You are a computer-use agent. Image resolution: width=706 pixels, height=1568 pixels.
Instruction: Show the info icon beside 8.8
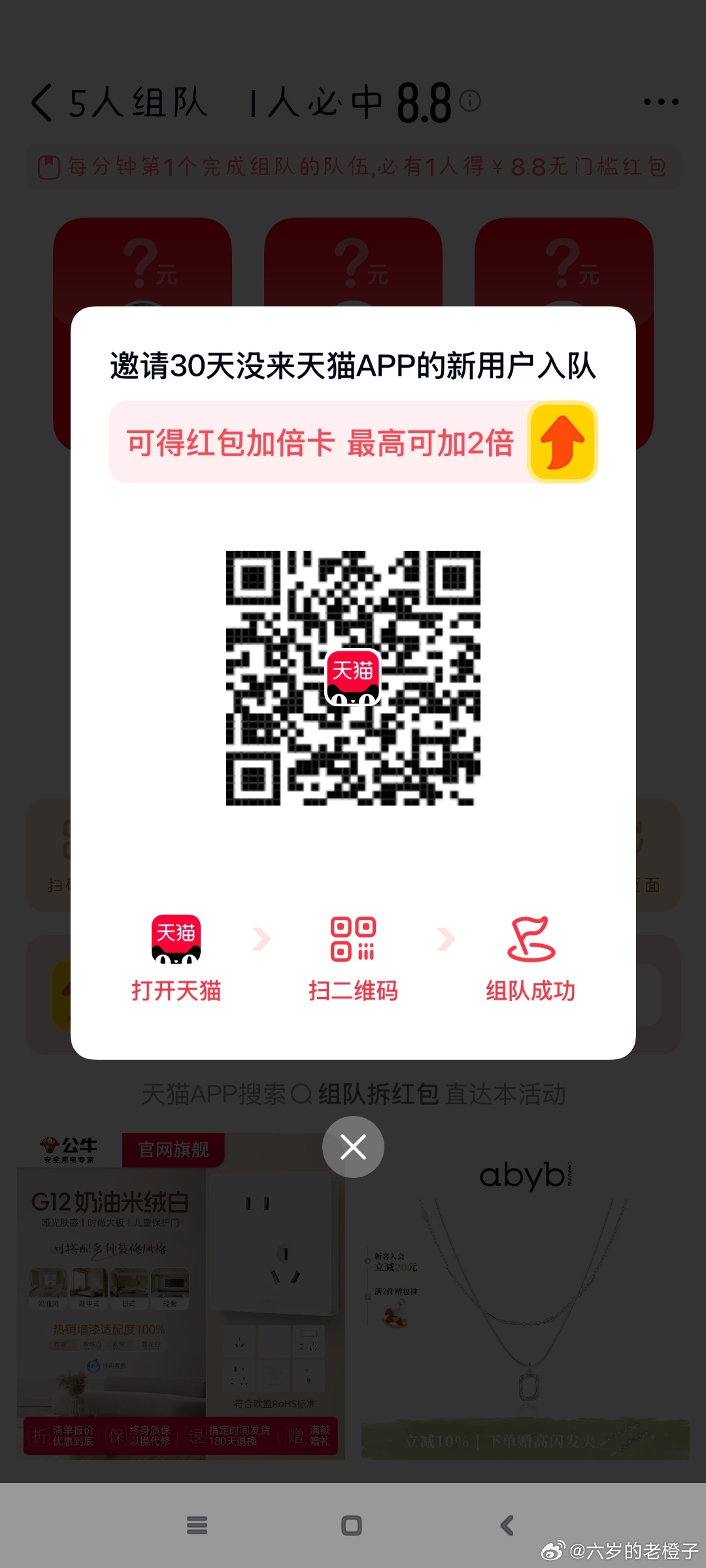point(470,101)
